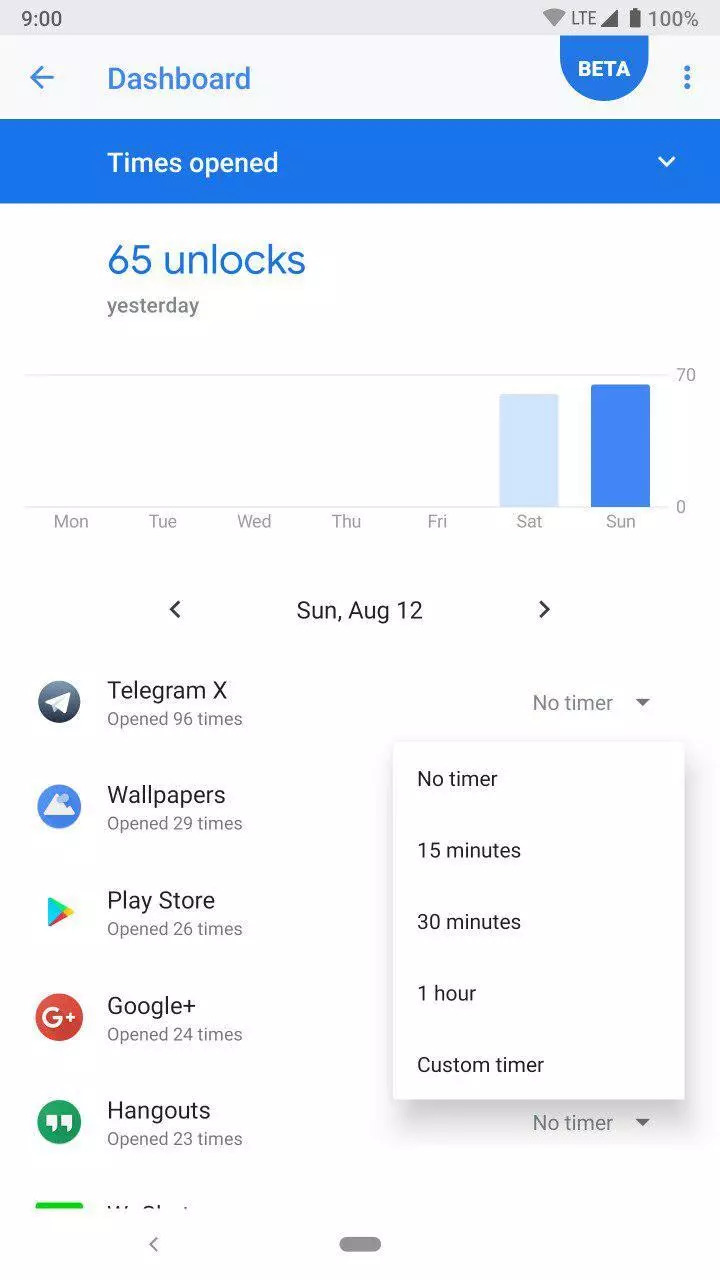Select the Saturday bar in chart

[x=529, y=450]
